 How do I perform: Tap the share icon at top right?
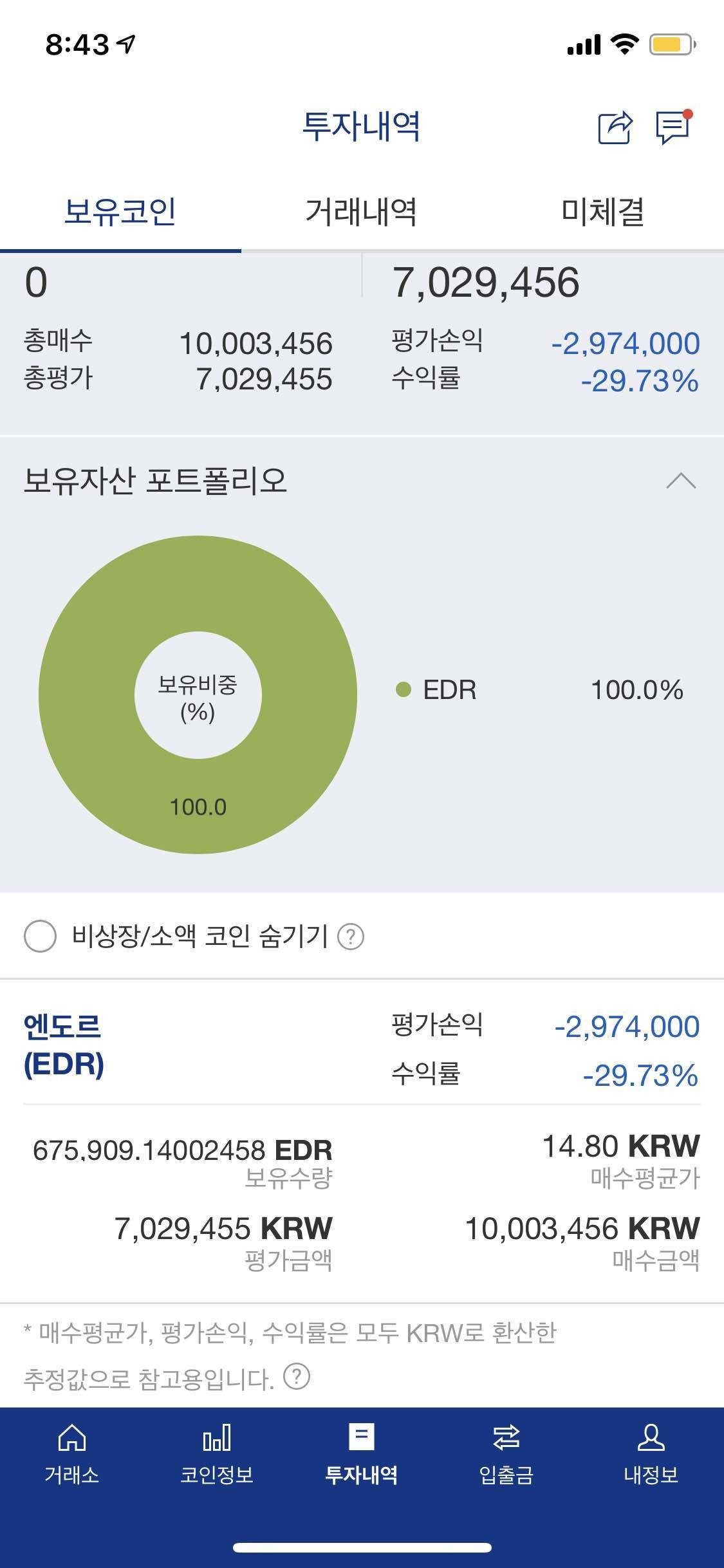point(615,129)
